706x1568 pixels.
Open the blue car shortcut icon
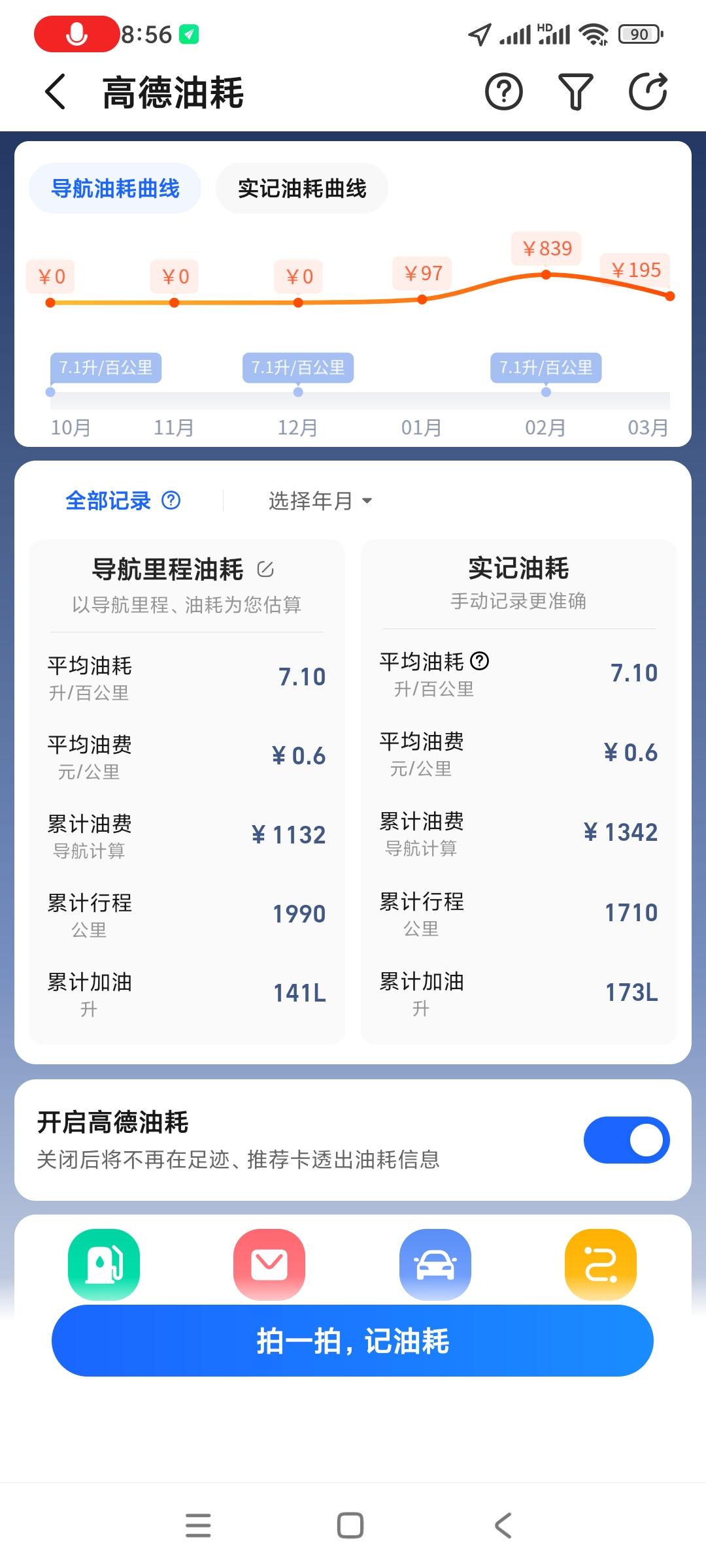pos(435,1265)
